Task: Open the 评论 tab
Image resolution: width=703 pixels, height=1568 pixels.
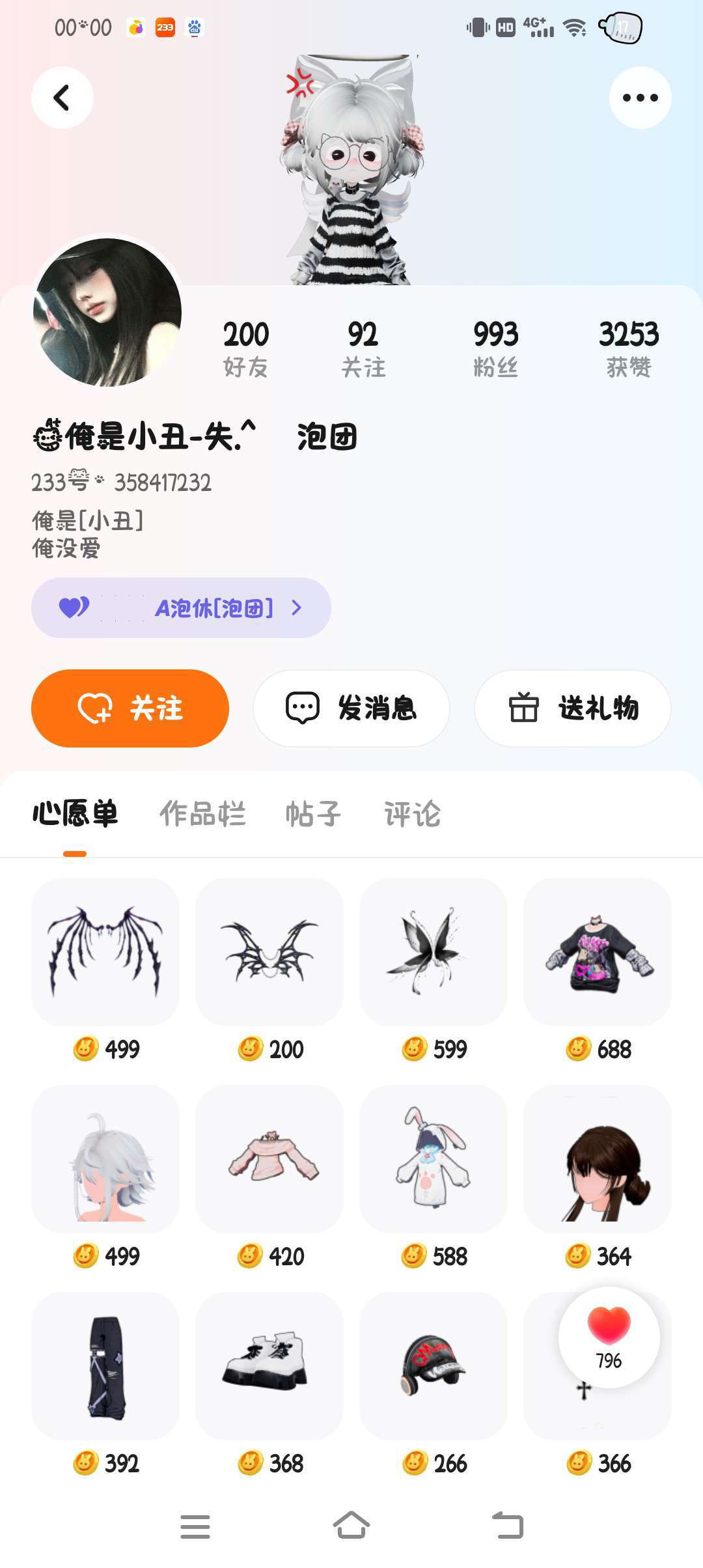Action: point(412,814)
